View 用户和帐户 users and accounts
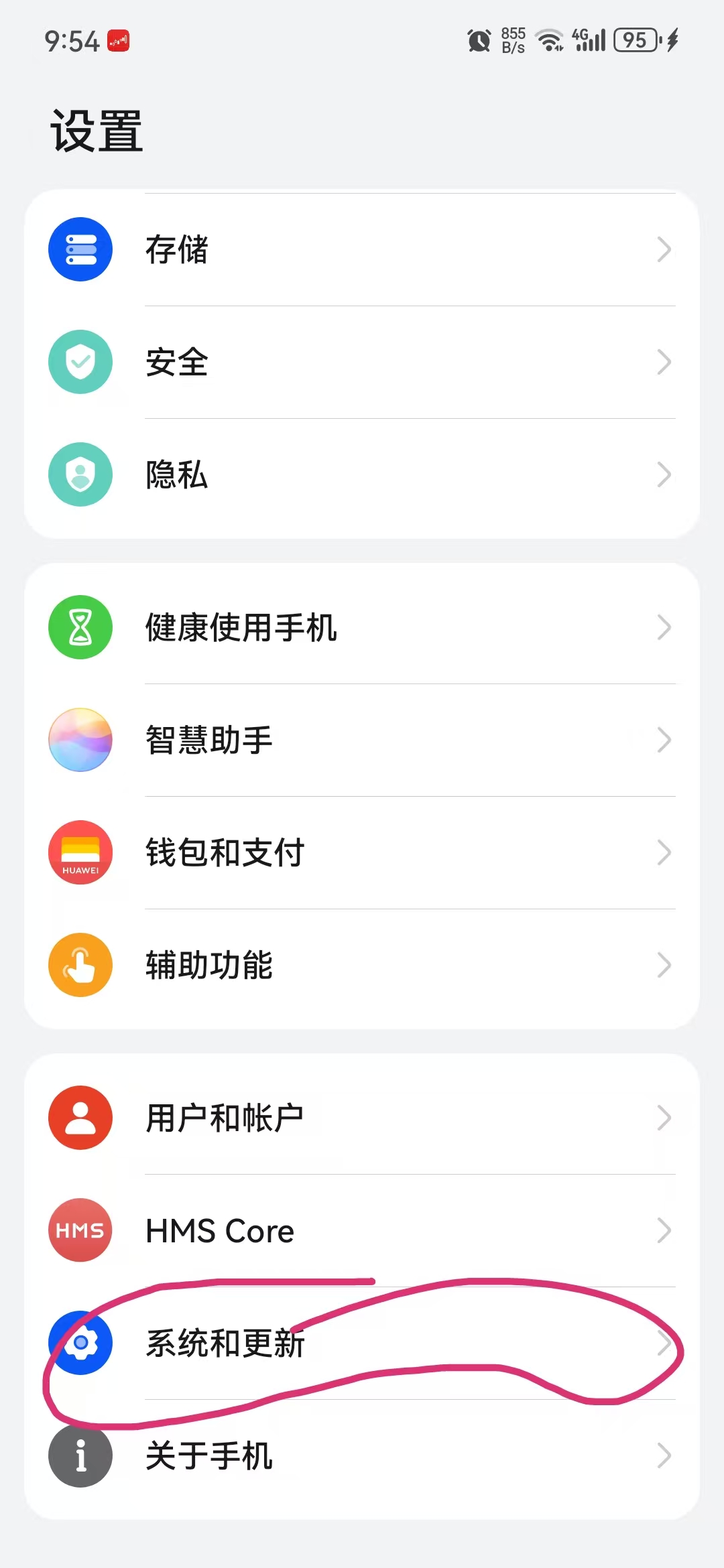Viewport: 724px width, 1568px height. 362,1118
